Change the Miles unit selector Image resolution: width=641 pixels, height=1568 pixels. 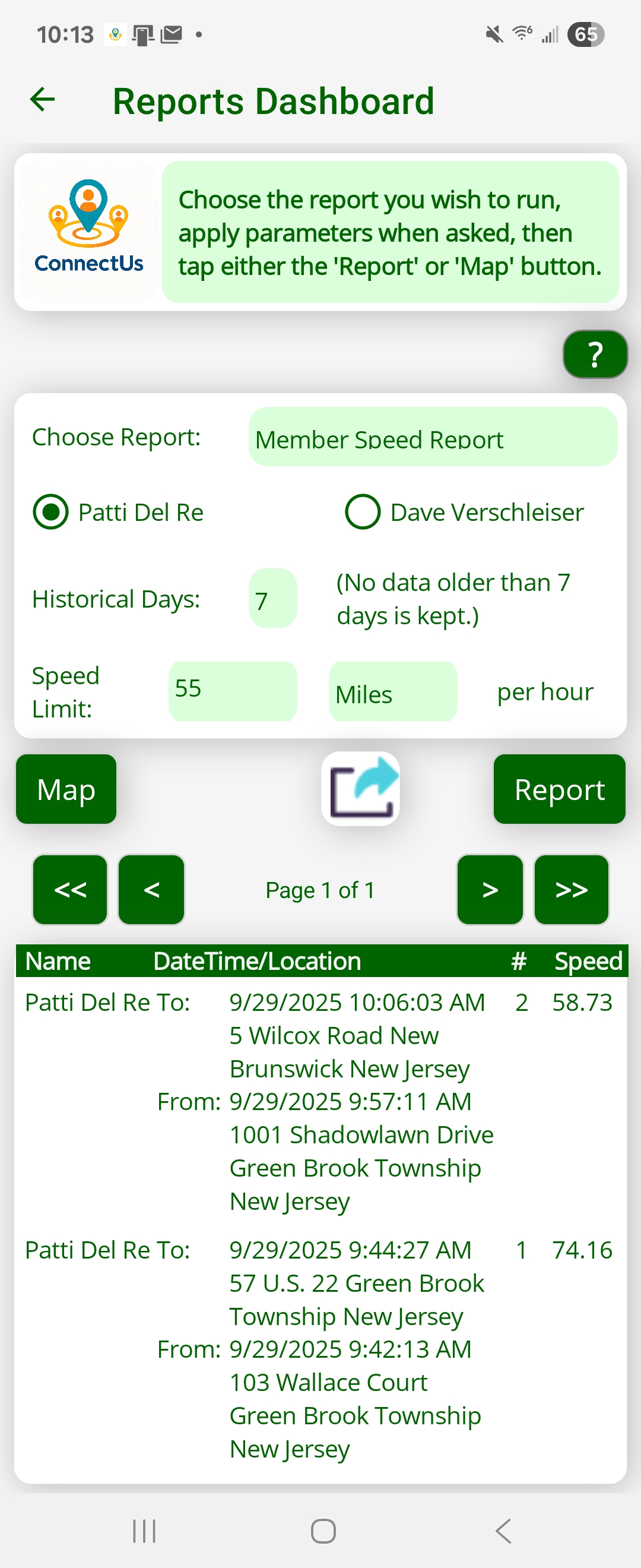(x=392, y=692)
